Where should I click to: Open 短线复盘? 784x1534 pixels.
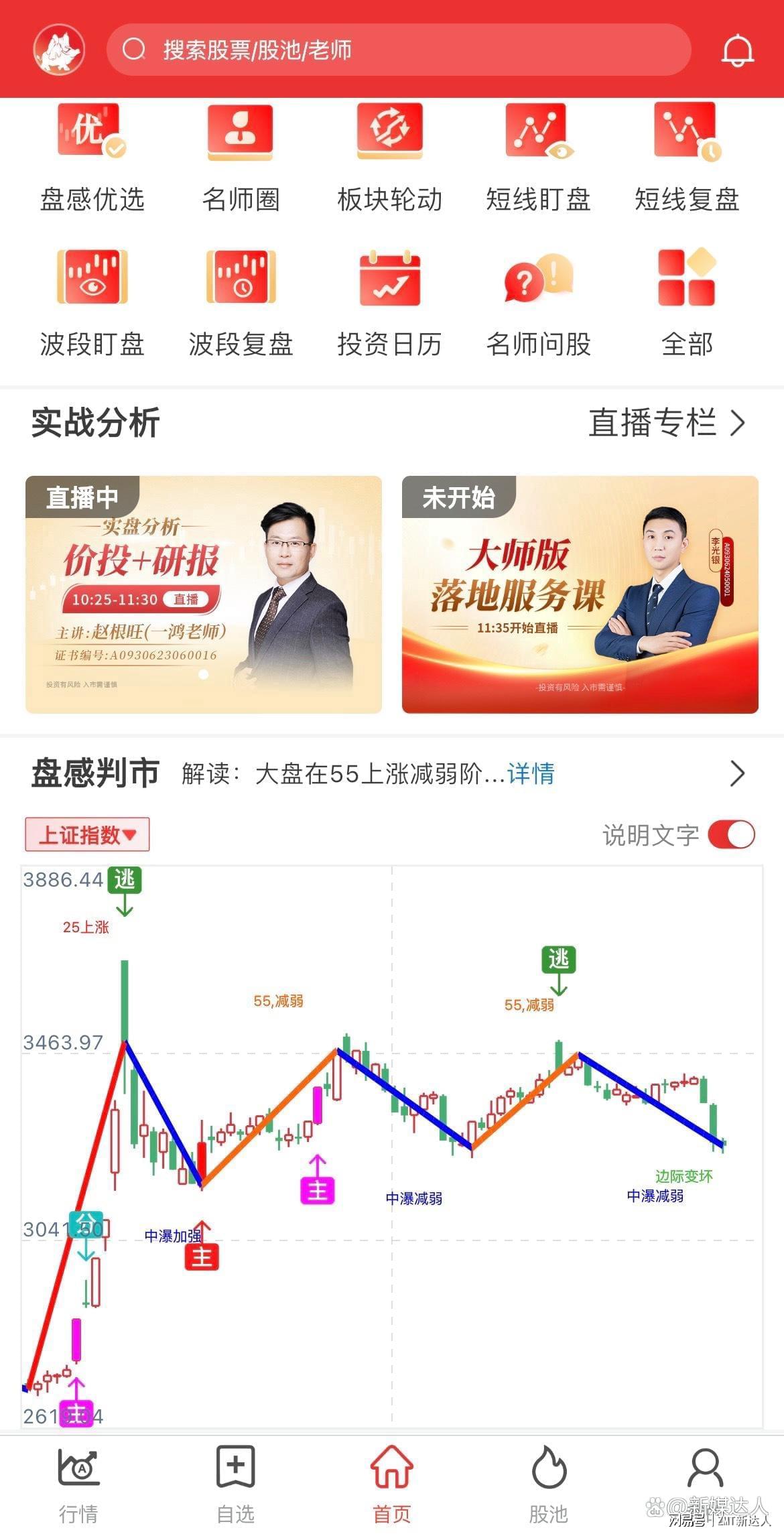pos(687,157)
